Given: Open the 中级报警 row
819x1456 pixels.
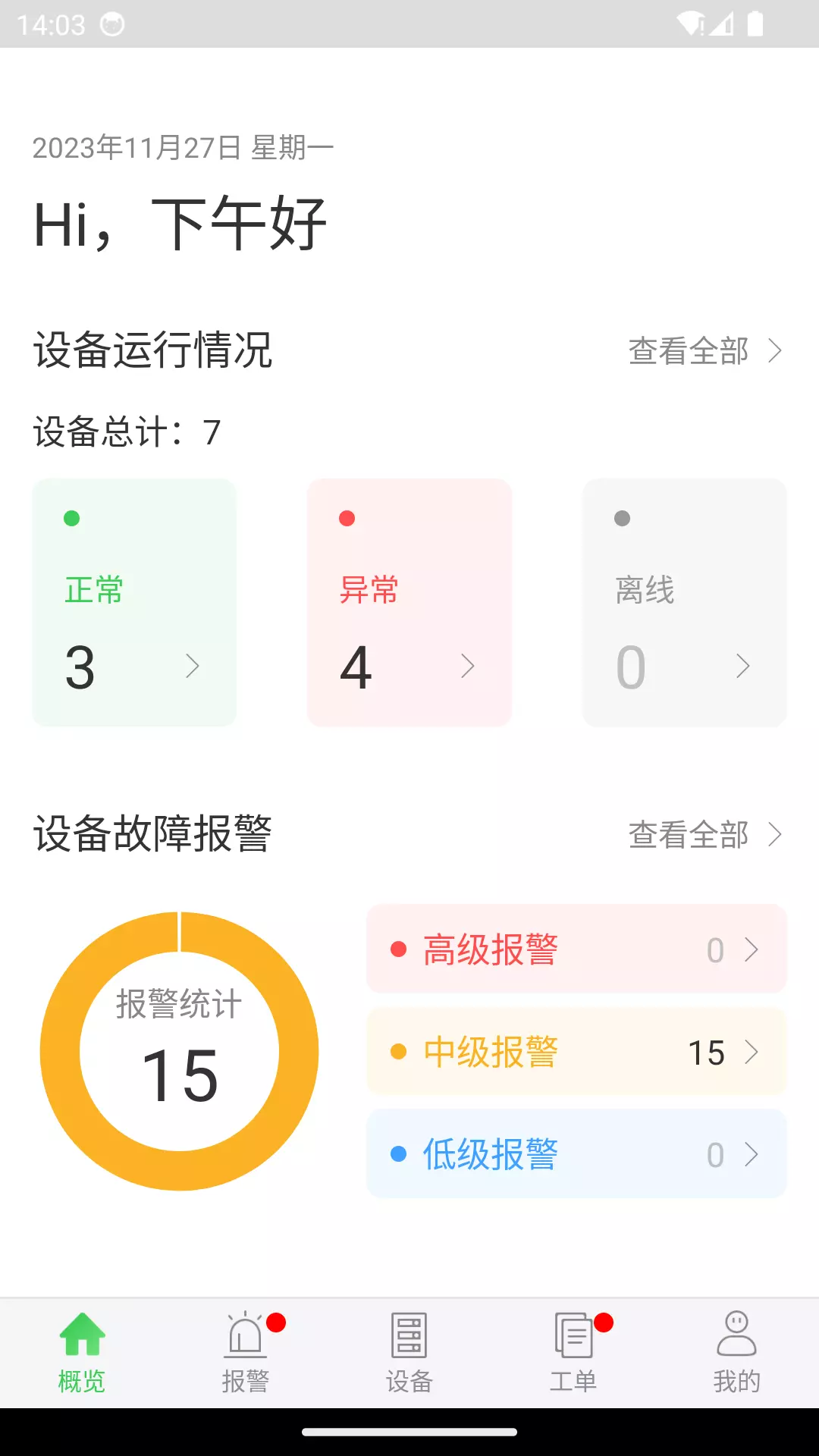Looking at the screenshot, I should [x=576, y=1052].
